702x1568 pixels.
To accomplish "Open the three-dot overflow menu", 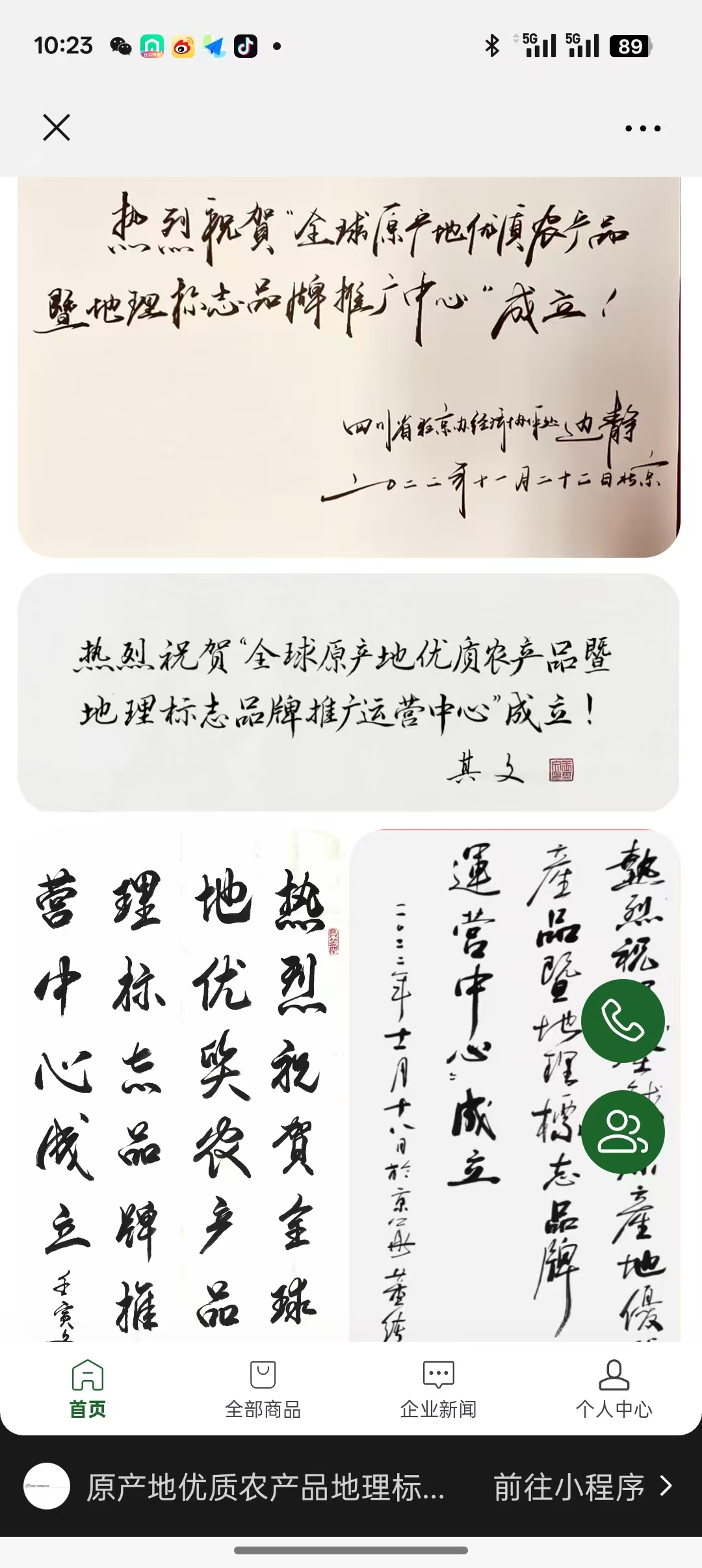I will click(642, 128).
